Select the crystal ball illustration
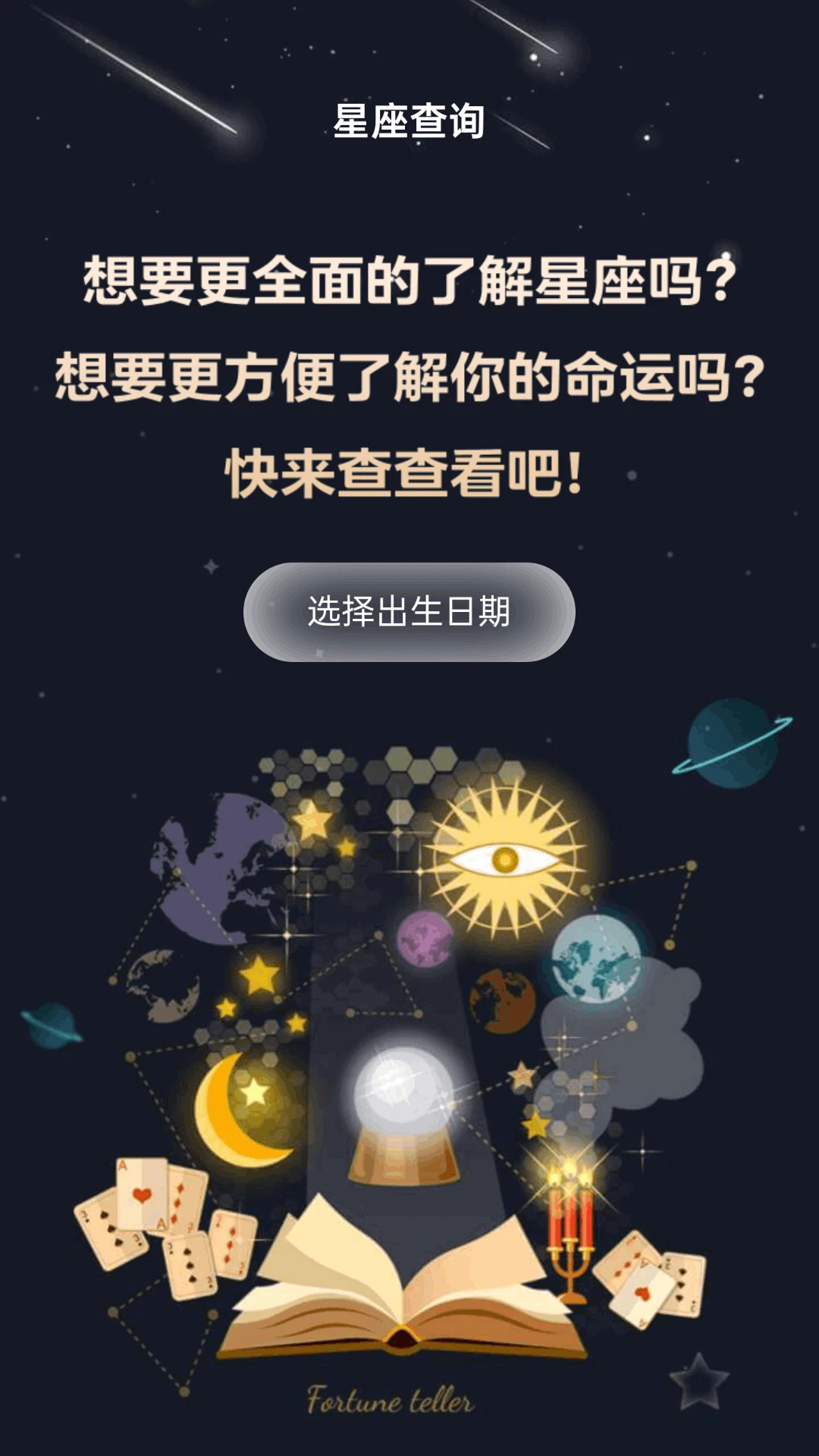 tap(402, 1092)
